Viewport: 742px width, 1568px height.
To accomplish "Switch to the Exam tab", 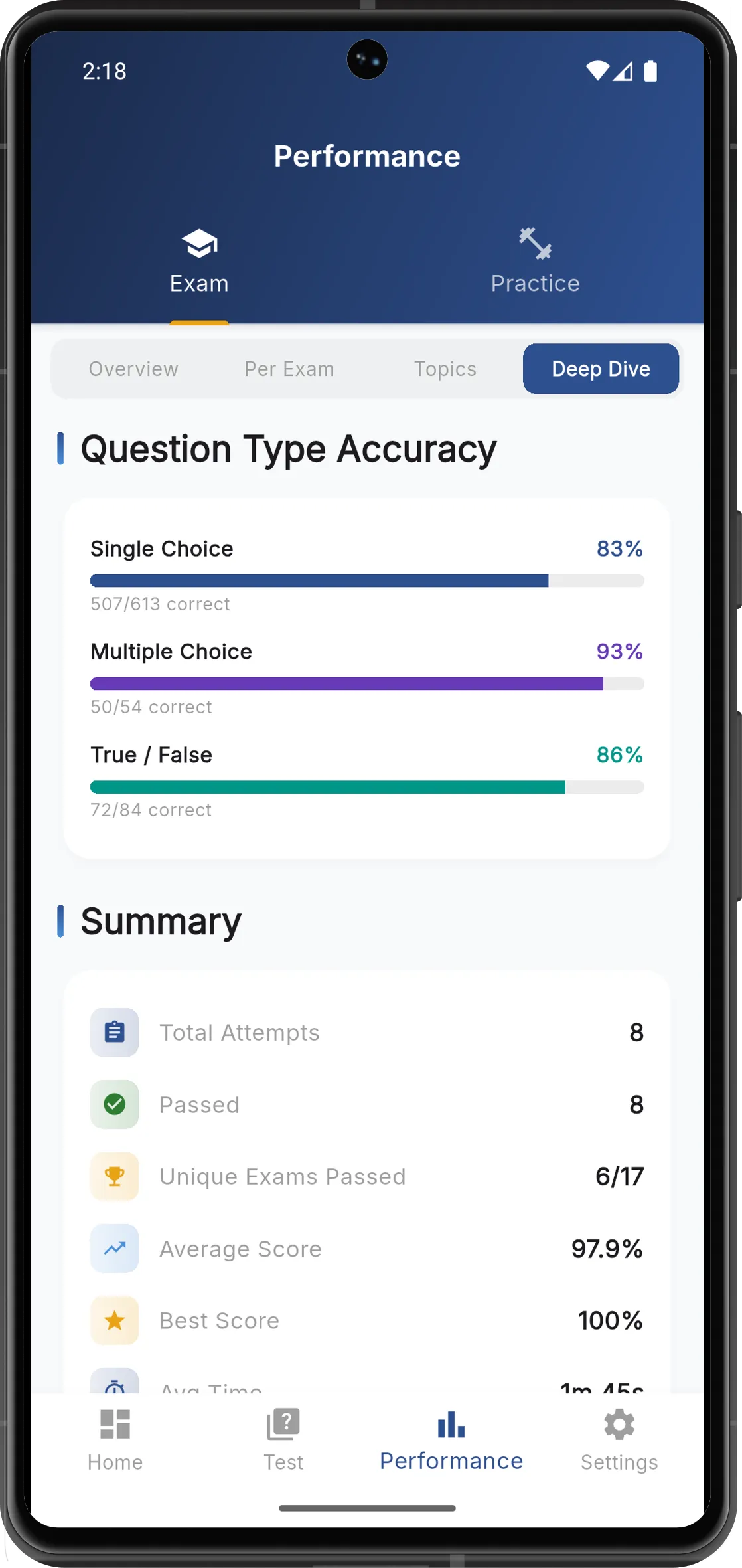I will [199, 263].
